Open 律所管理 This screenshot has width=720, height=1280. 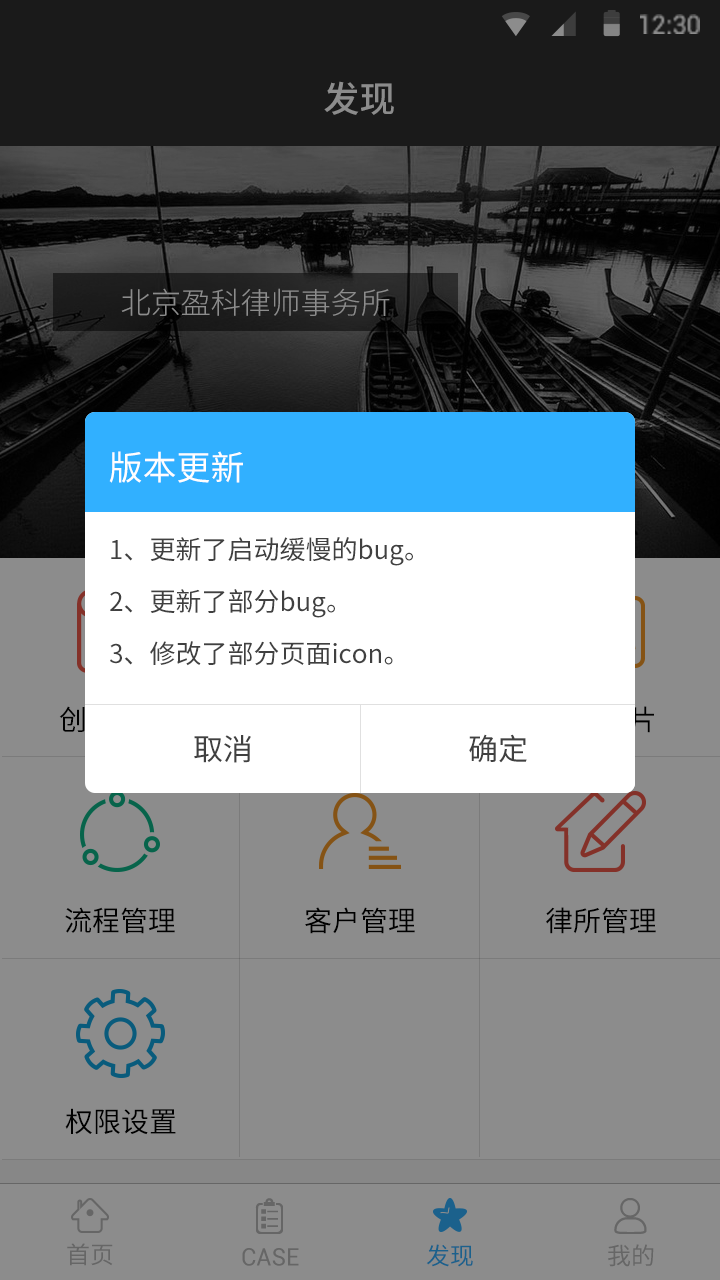[x=600, y=858]
